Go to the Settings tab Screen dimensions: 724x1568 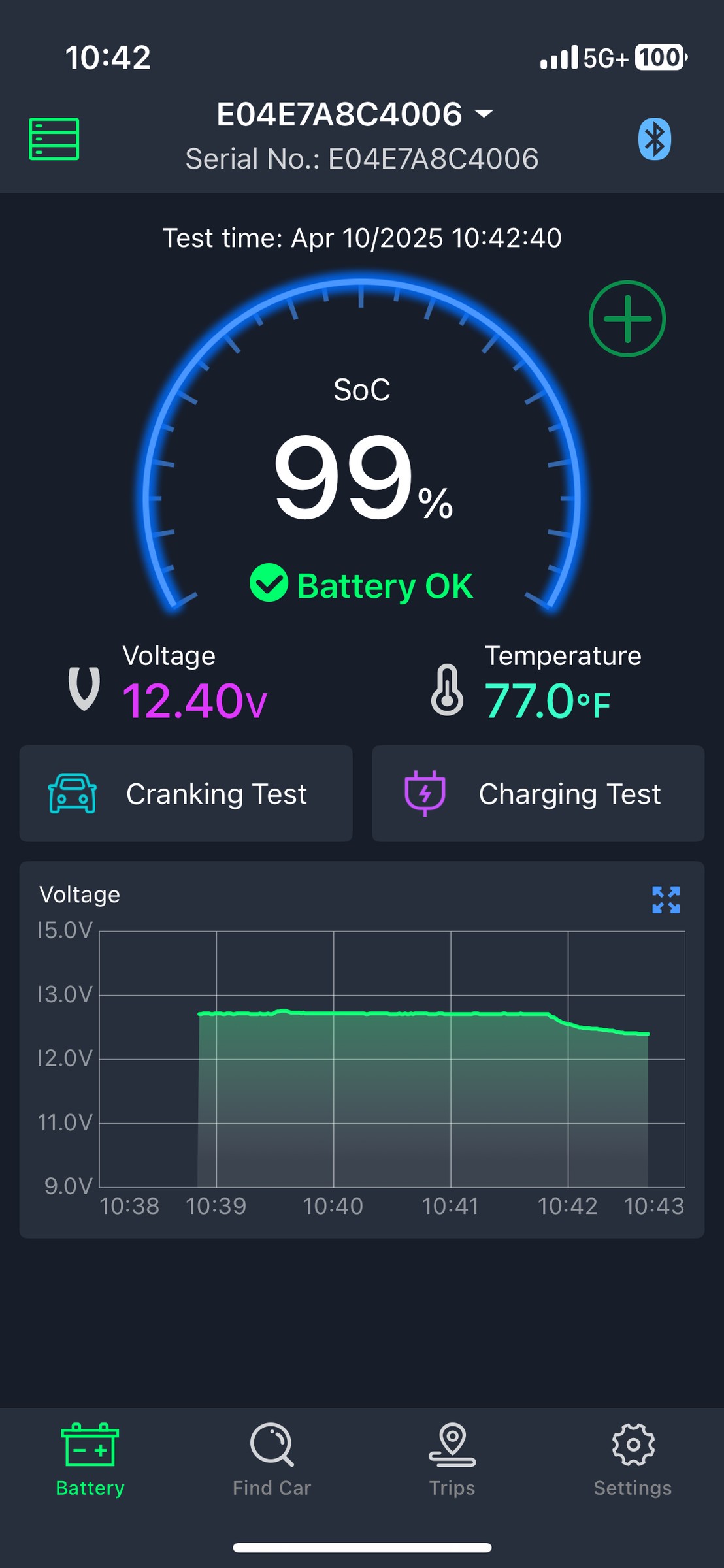(x=633, y=1460)
